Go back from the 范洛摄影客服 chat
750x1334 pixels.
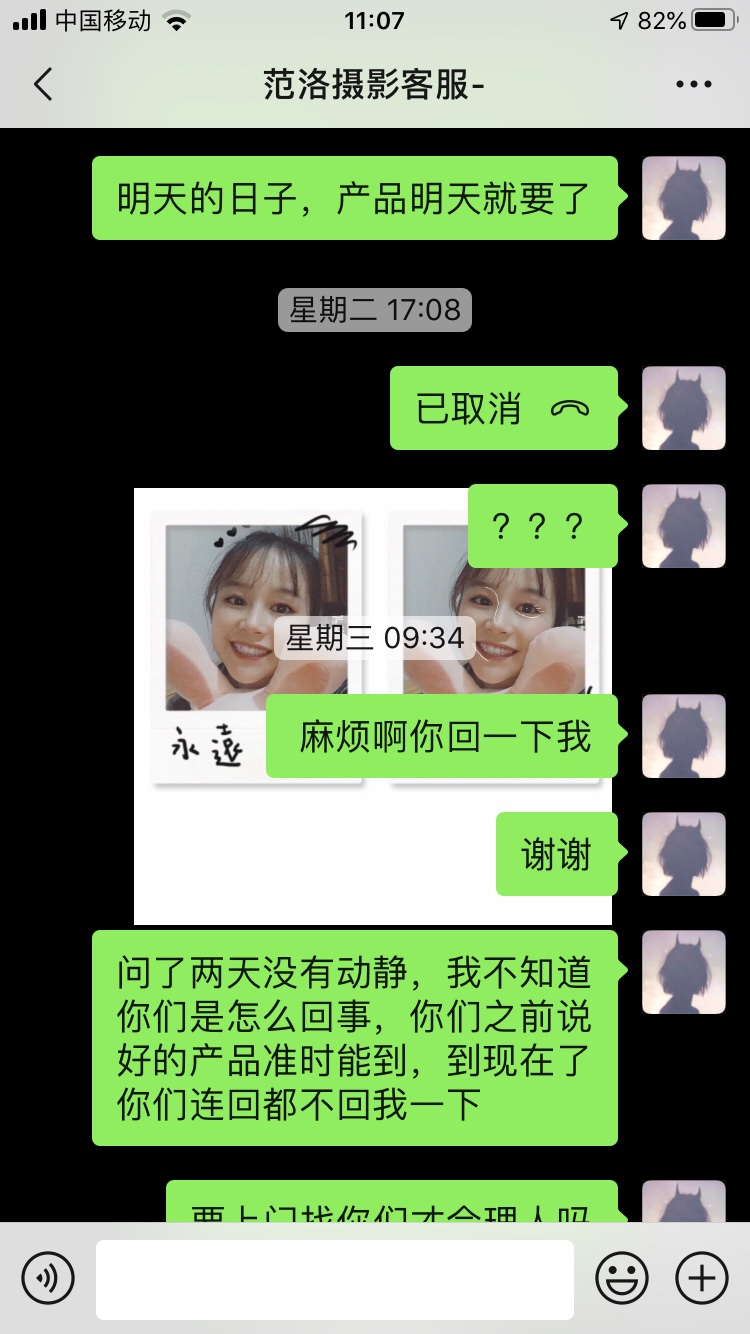click(42, 84)
